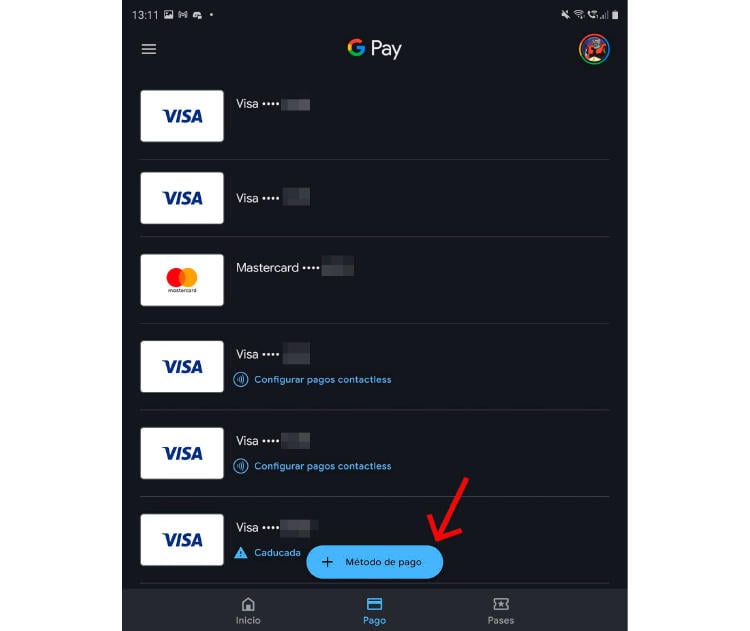750x631 pixels.
Task: Select the Pago tab
Action: (374, 610)
